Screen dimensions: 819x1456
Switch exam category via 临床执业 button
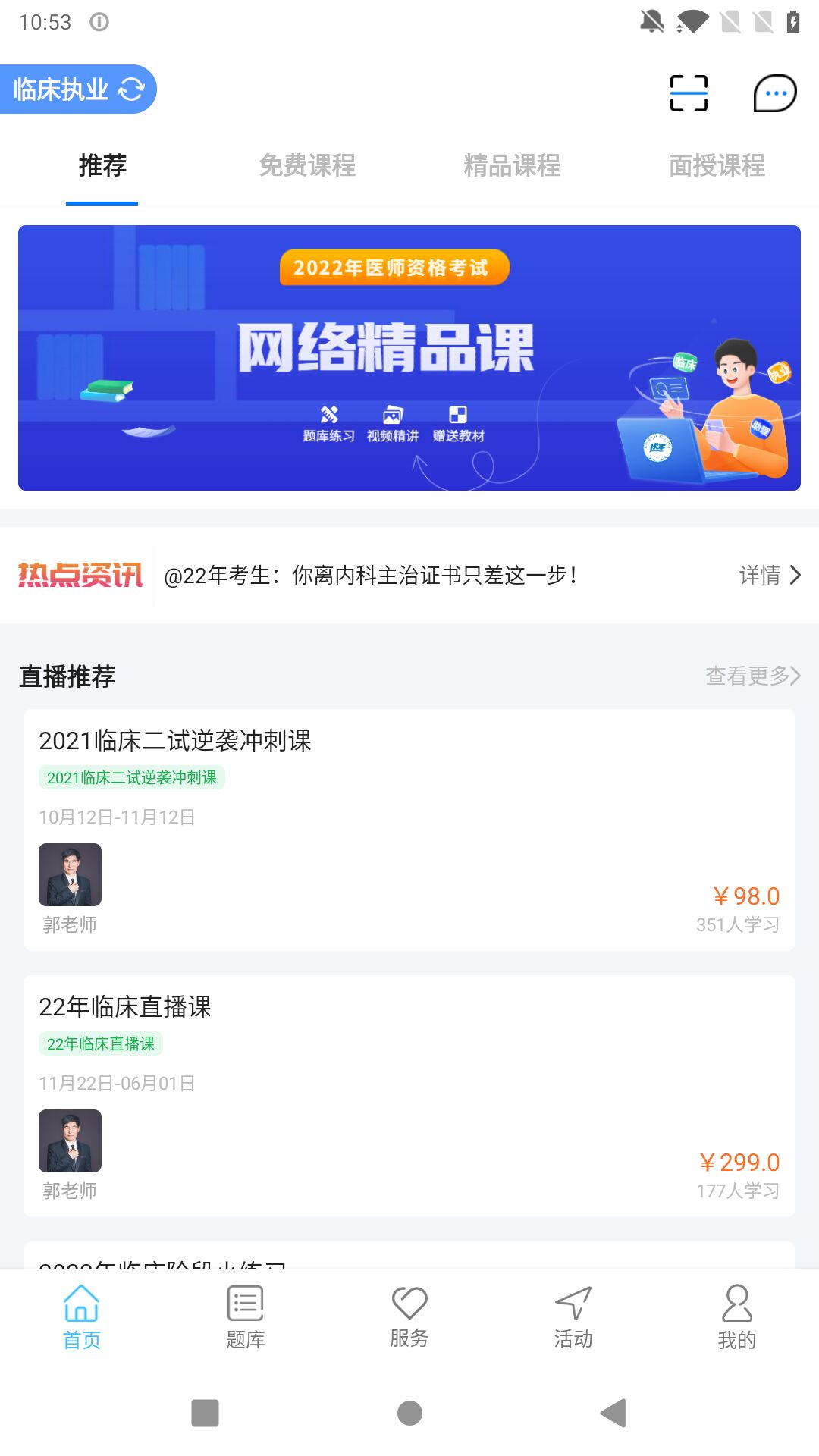pos(77,89)
